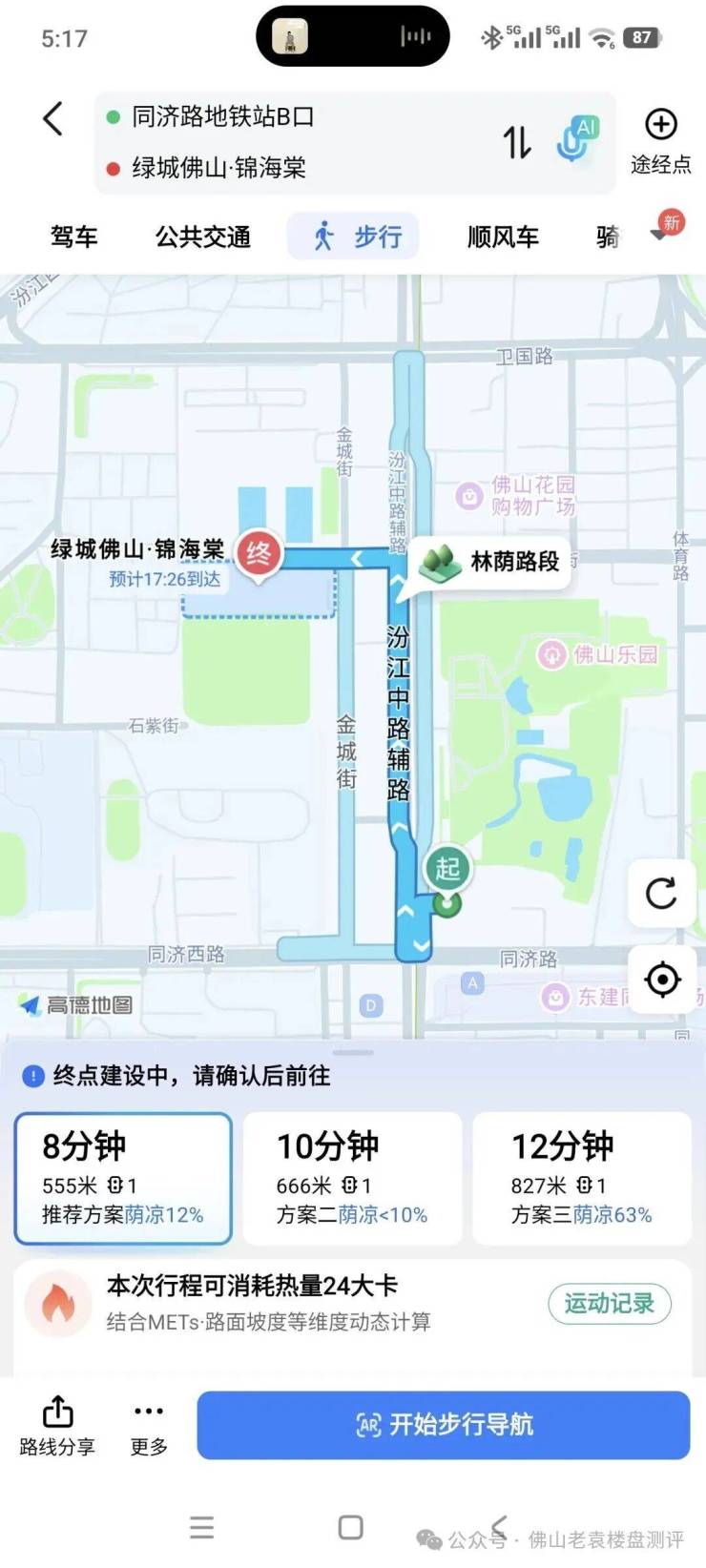
Task: Start walking navigation (开始步行导航)
Action: pos(444,1425)
